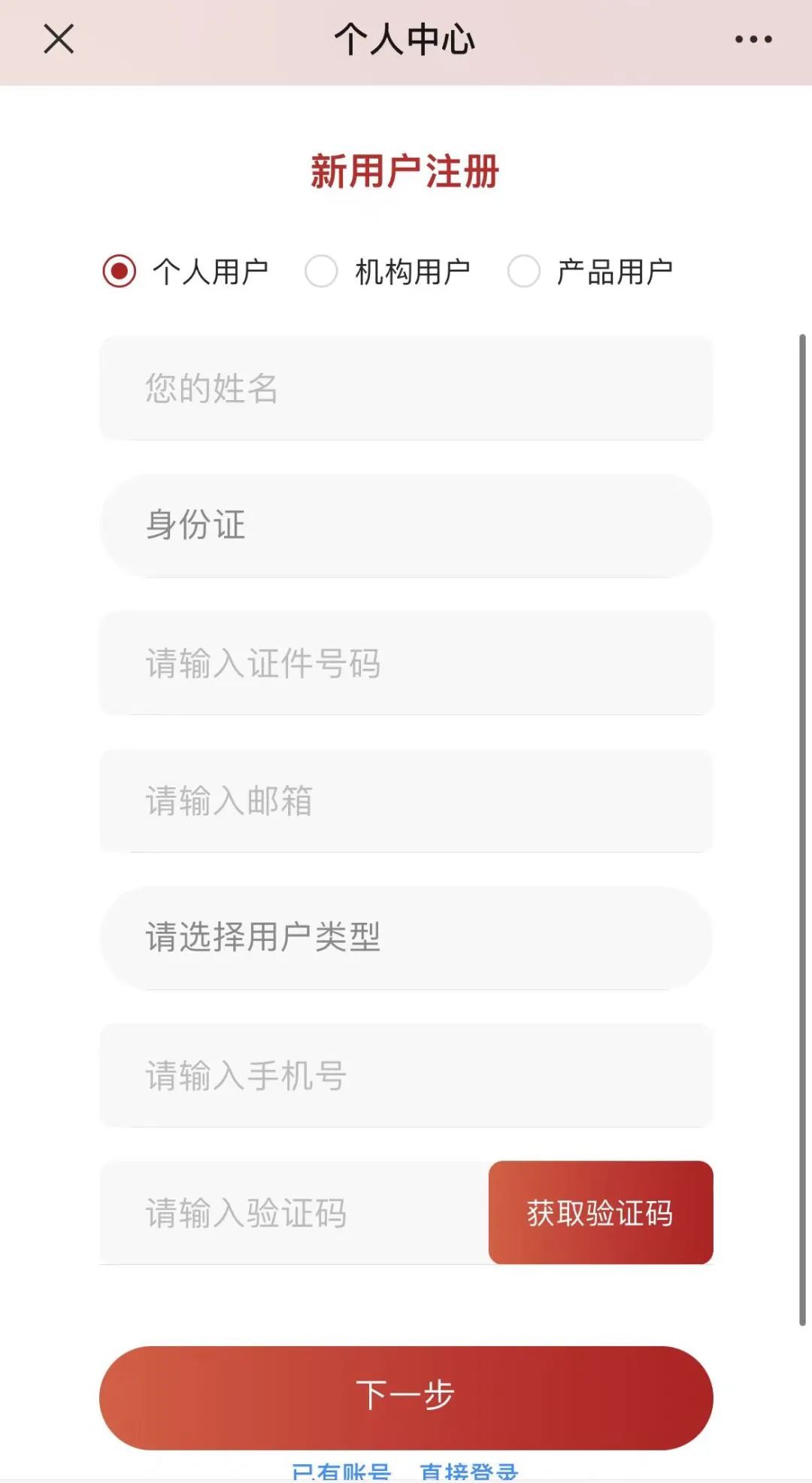The height and width of the screenshot is (1483, 812).
Task: Open the 身份证 document type picker
Action: (406, 525)
